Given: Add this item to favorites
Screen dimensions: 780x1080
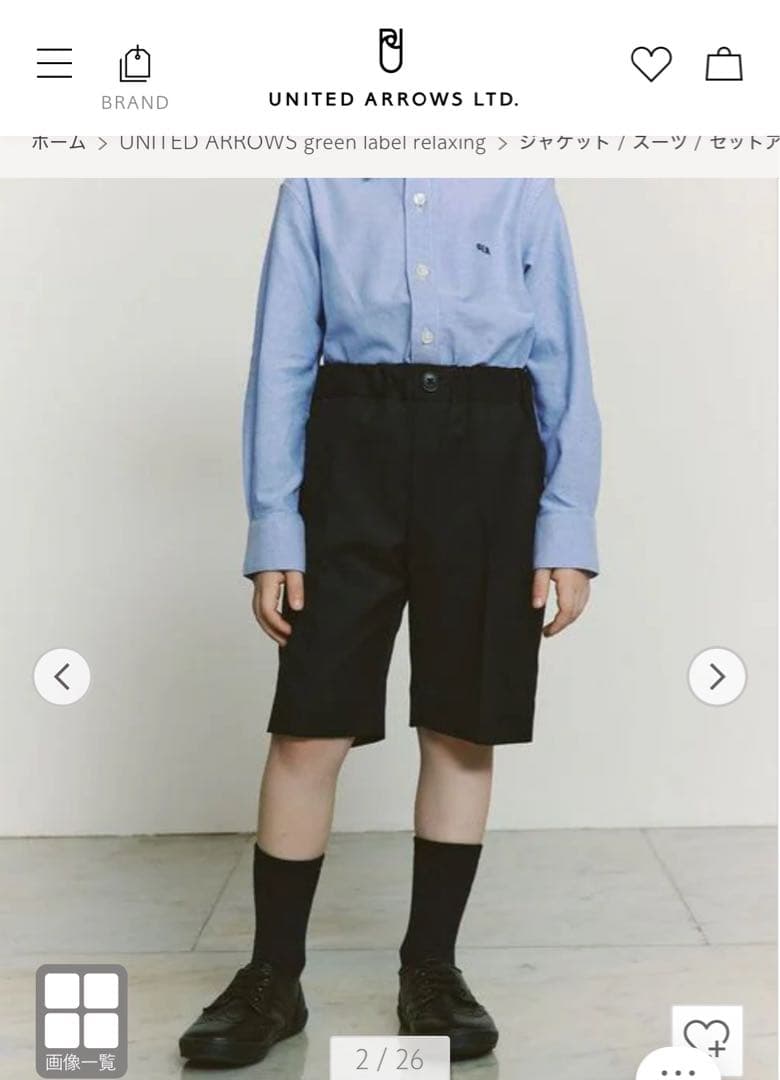Looking at the screenshot, I should click(706, 1038).
